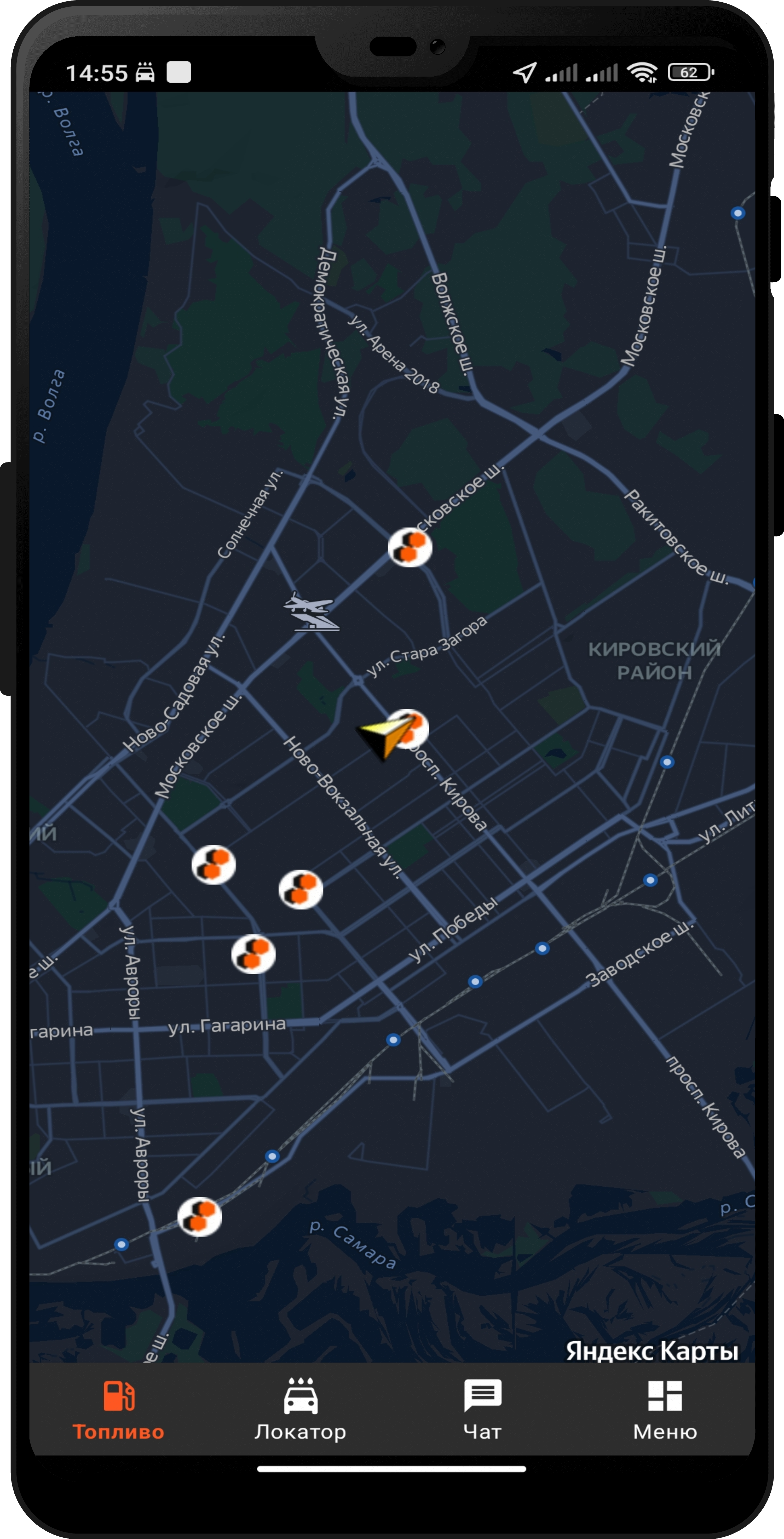The image size is (784, 1539).
Task: Tap the airplane monument icon on the map
Action: pyautogui.click(x=310, y=611)
